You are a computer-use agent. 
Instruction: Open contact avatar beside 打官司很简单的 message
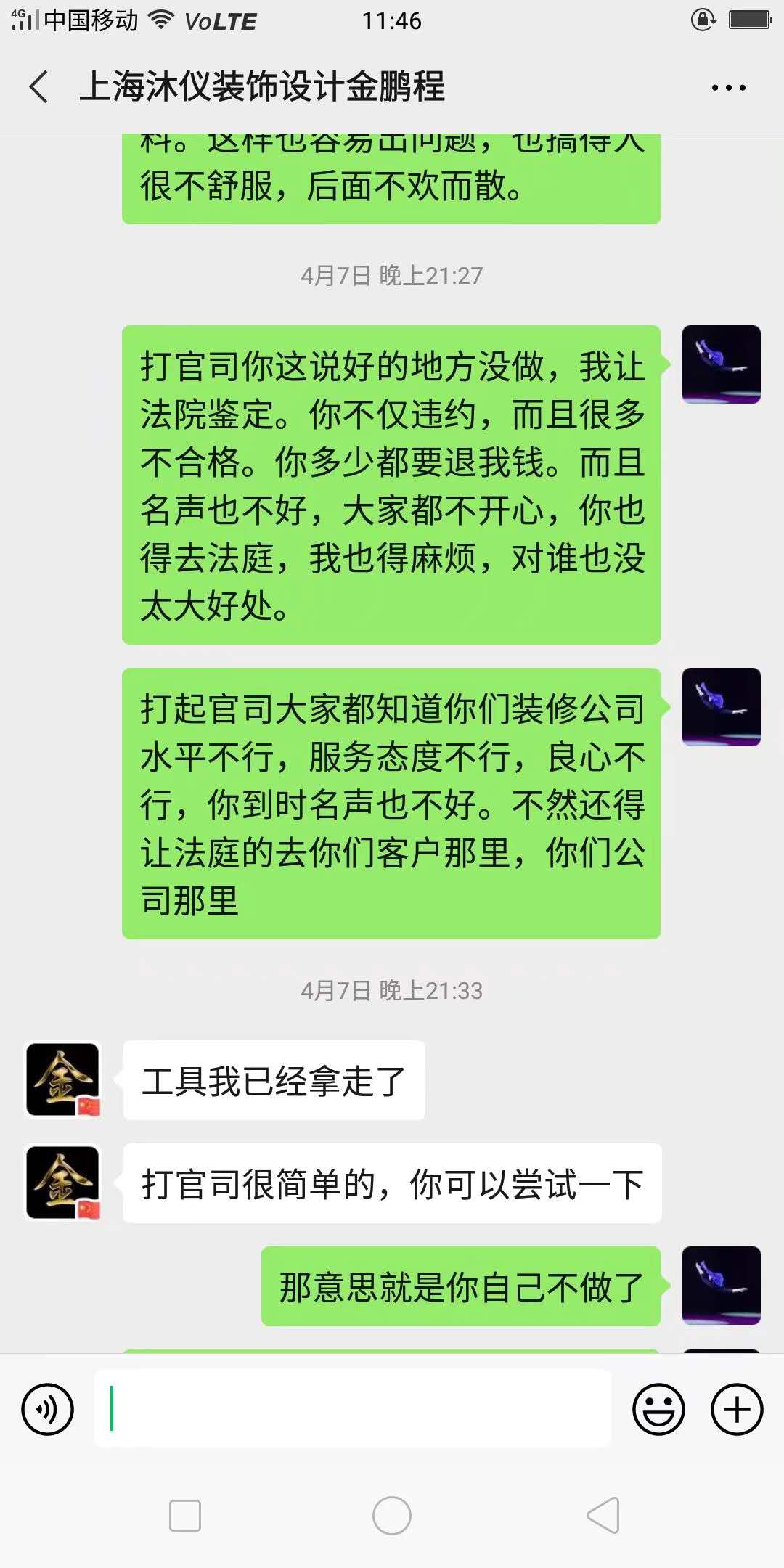pyautogui.click(x=63, y=1183)
